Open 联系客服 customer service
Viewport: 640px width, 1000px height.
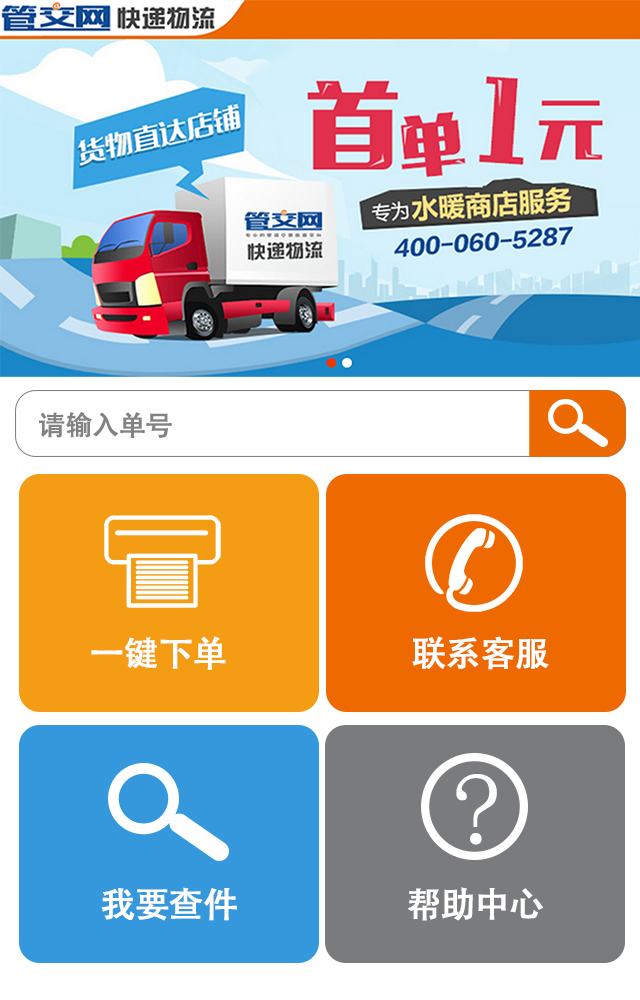pos(476,593)
